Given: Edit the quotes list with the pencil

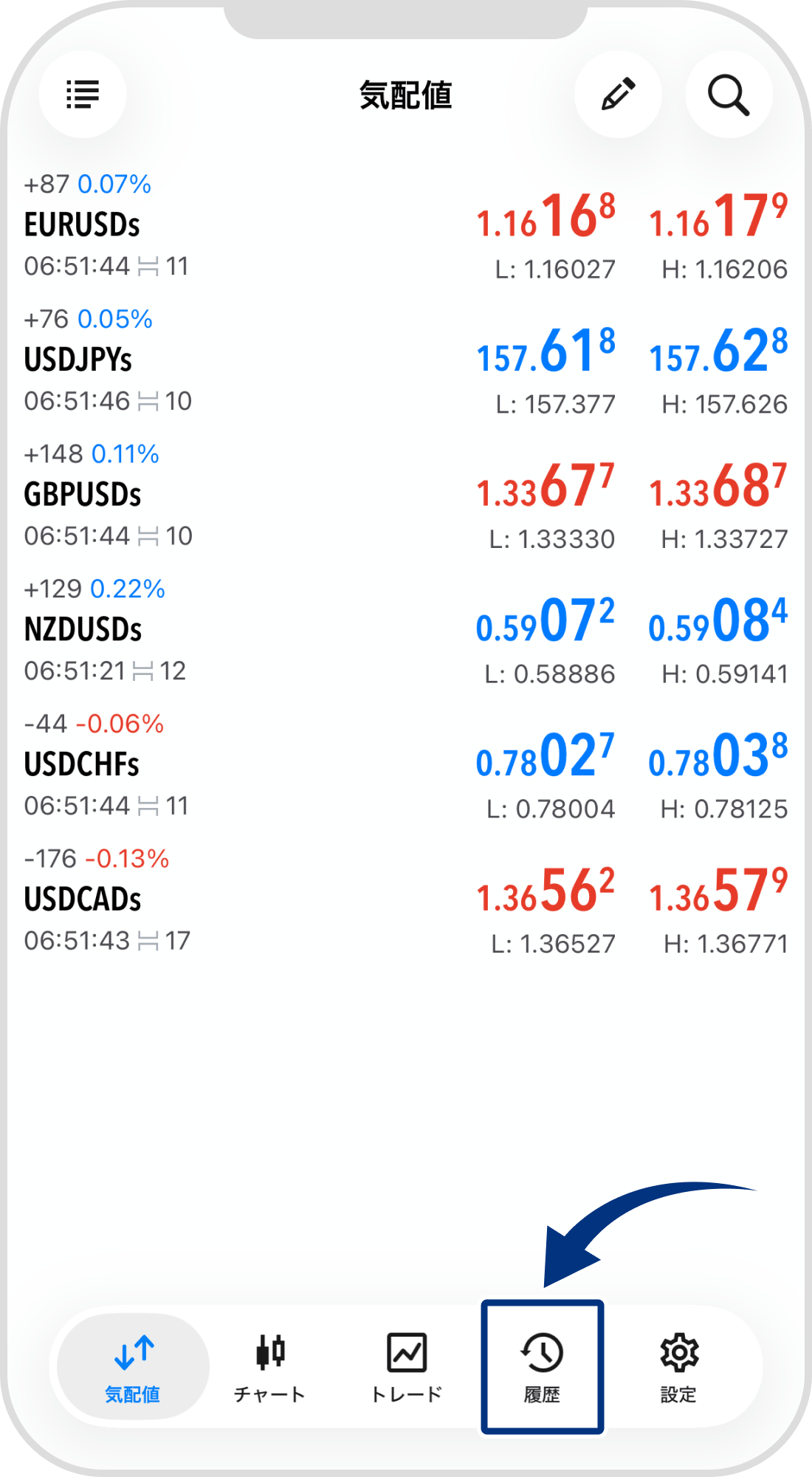Looking at the screenshot, I should coord(618,95).
